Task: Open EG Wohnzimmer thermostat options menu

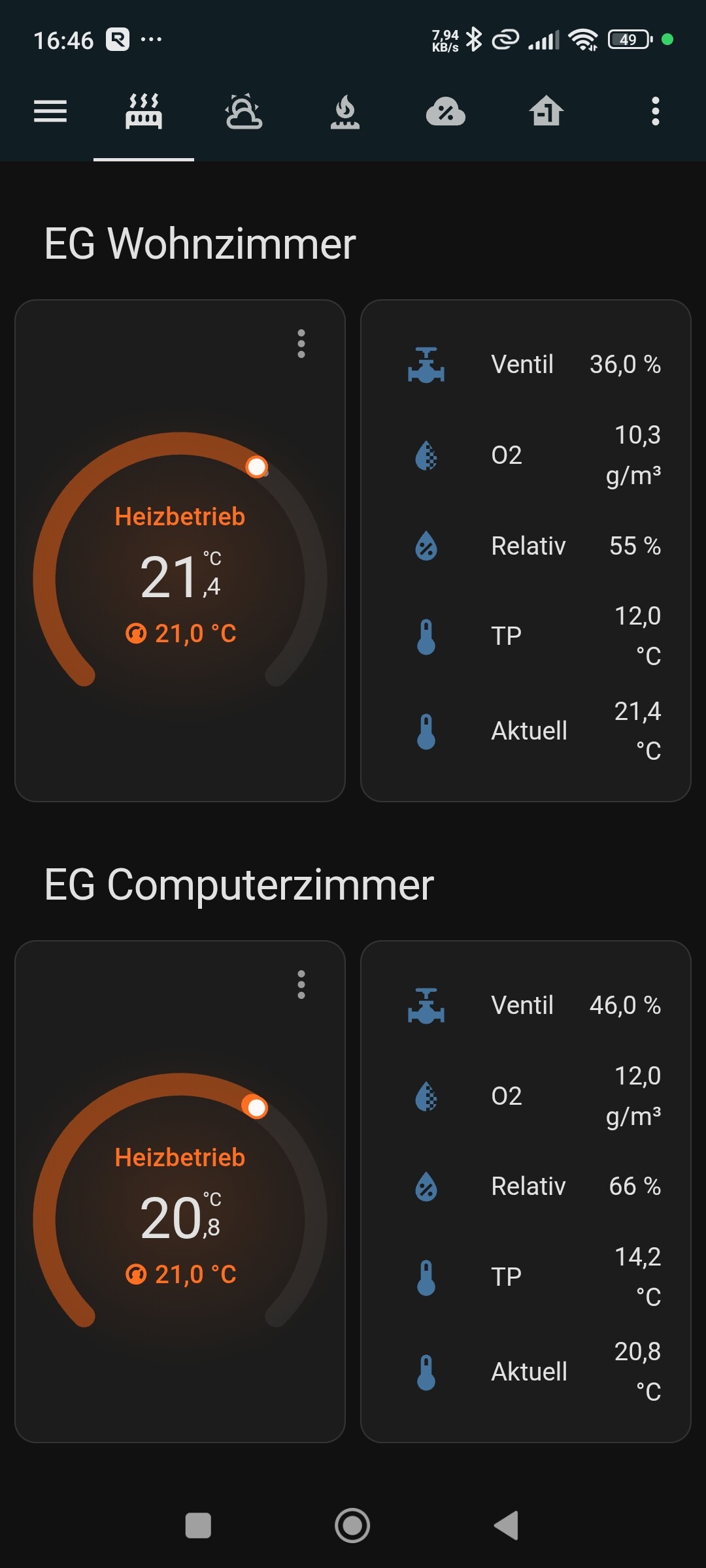Action: [x=301, y=344]
